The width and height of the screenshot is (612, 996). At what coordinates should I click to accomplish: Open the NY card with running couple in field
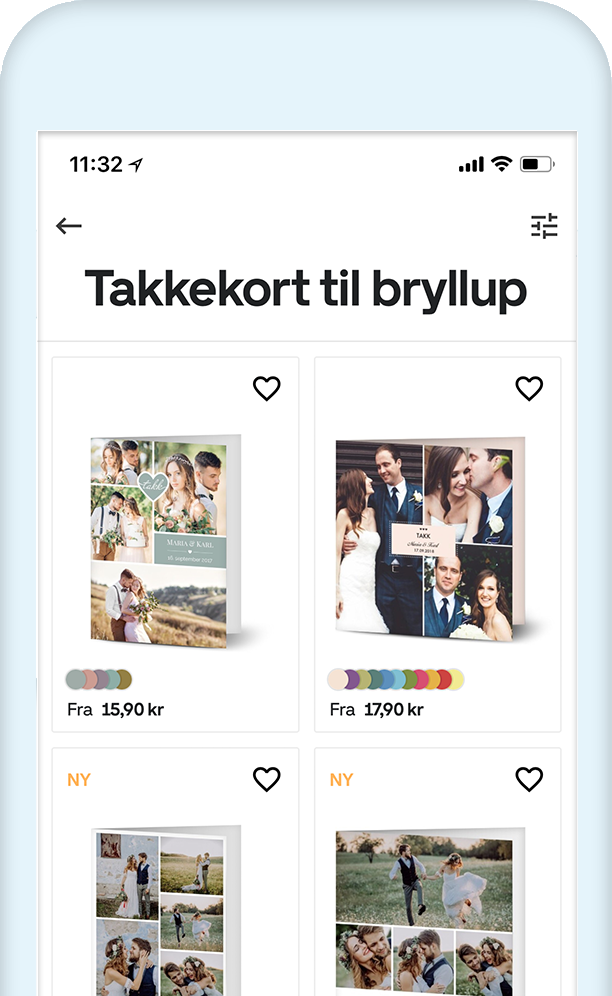[x=430, y=905]
